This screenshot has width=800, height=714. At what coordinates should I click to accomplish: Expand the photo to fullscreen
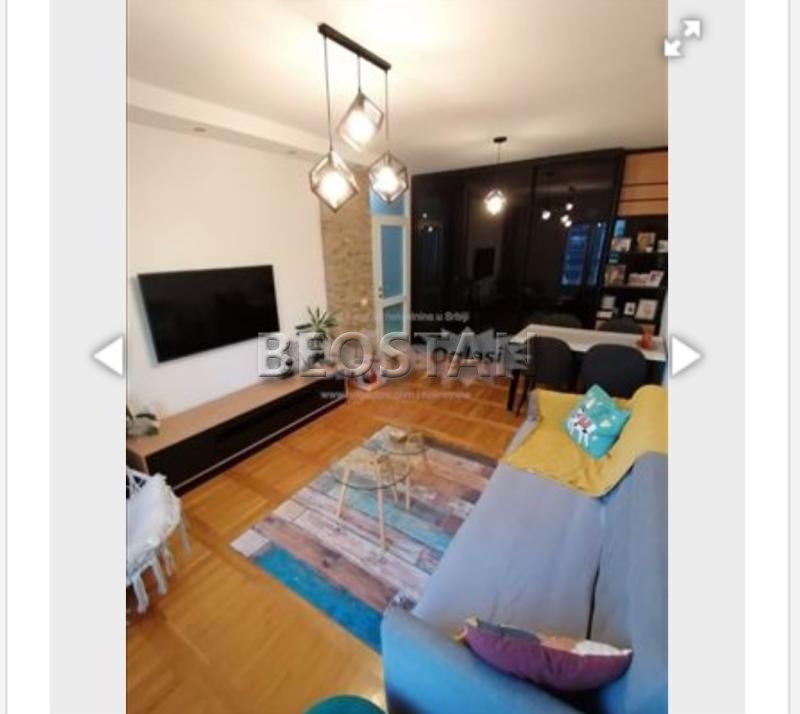click(x=682, y=39)
